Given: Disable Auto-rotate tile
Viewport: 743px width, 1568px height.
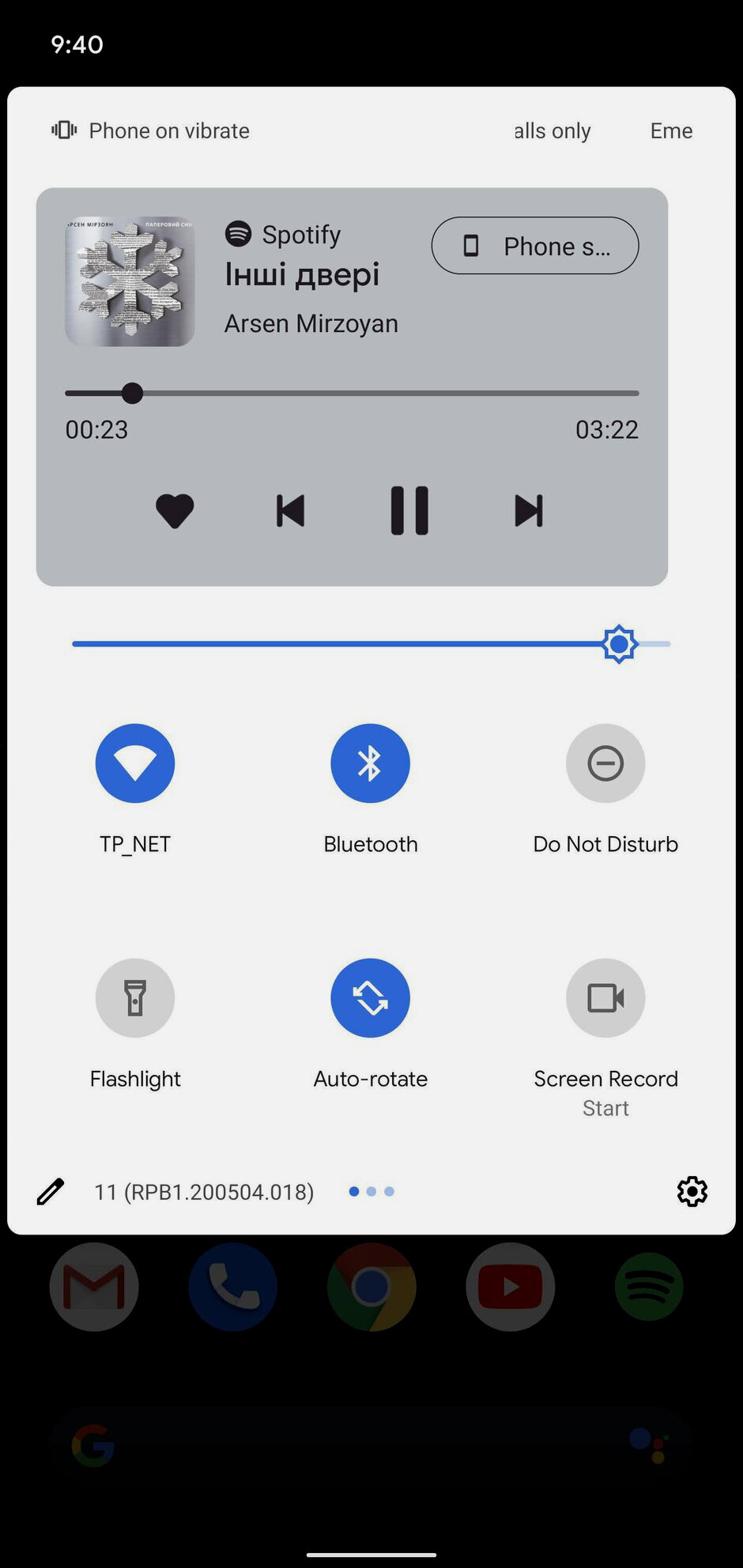Looking at the screenshot, I should pyautogui.click(x=370, y=998).
